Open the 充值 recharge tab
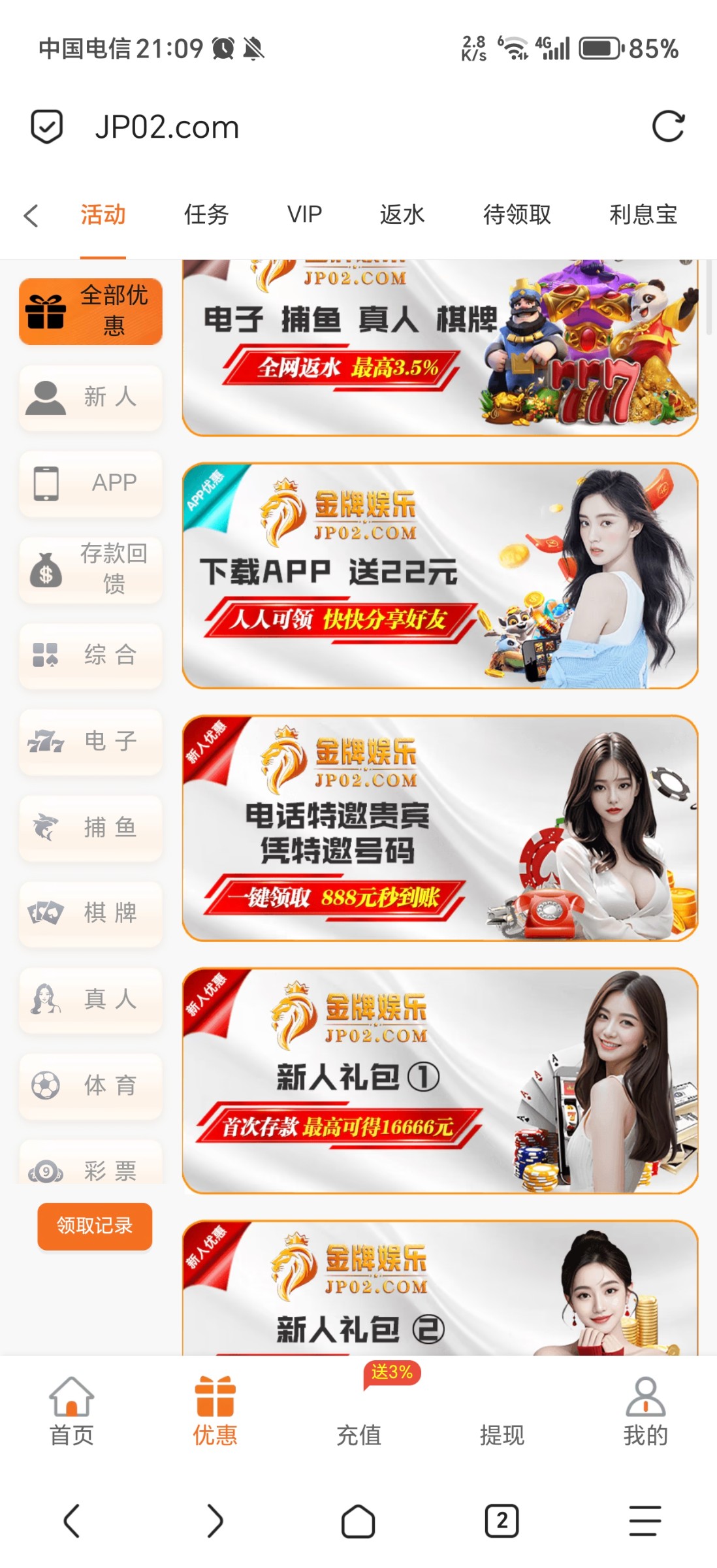Screen dimensions: 717x1568 [358, 1411]
